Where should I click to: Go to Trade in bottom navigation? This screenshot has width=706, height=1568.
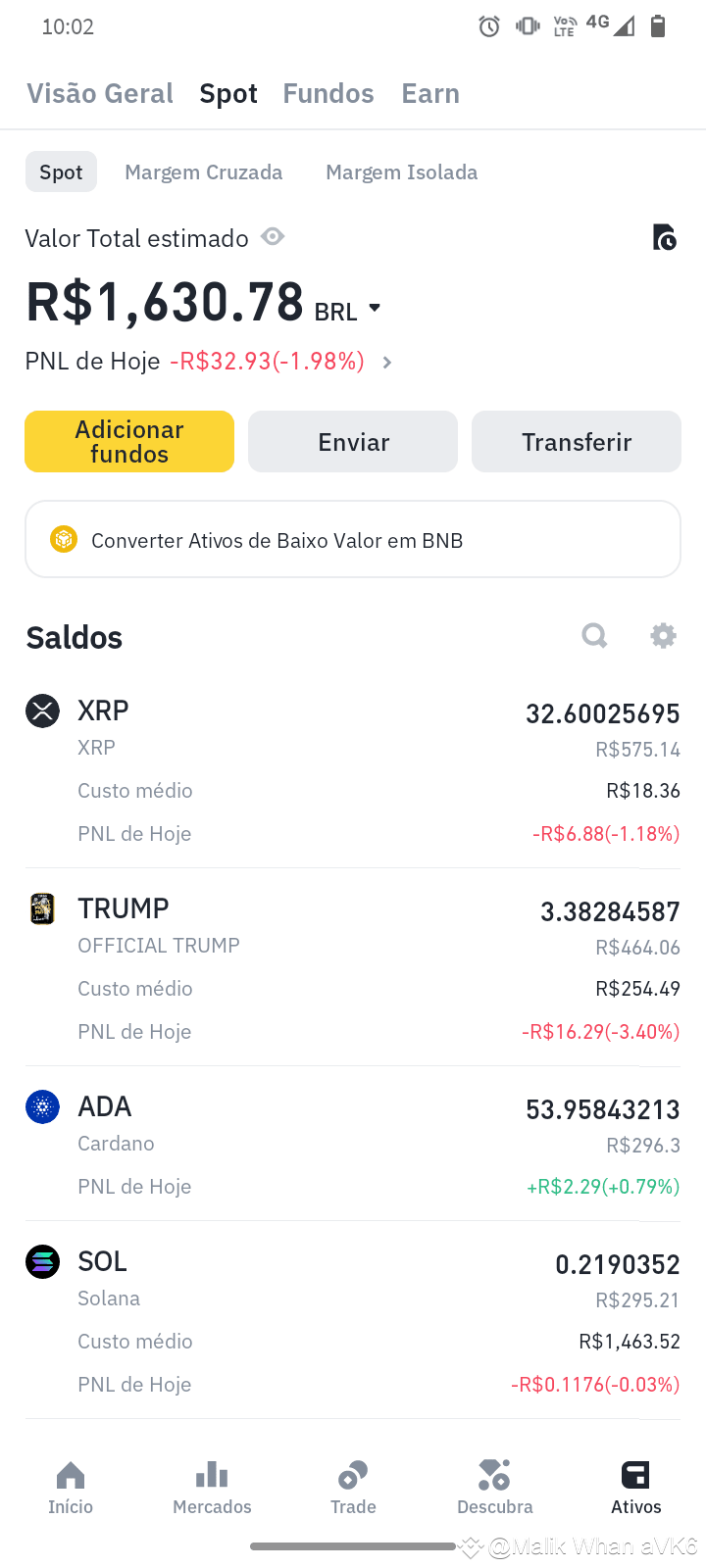[353, 1488]
